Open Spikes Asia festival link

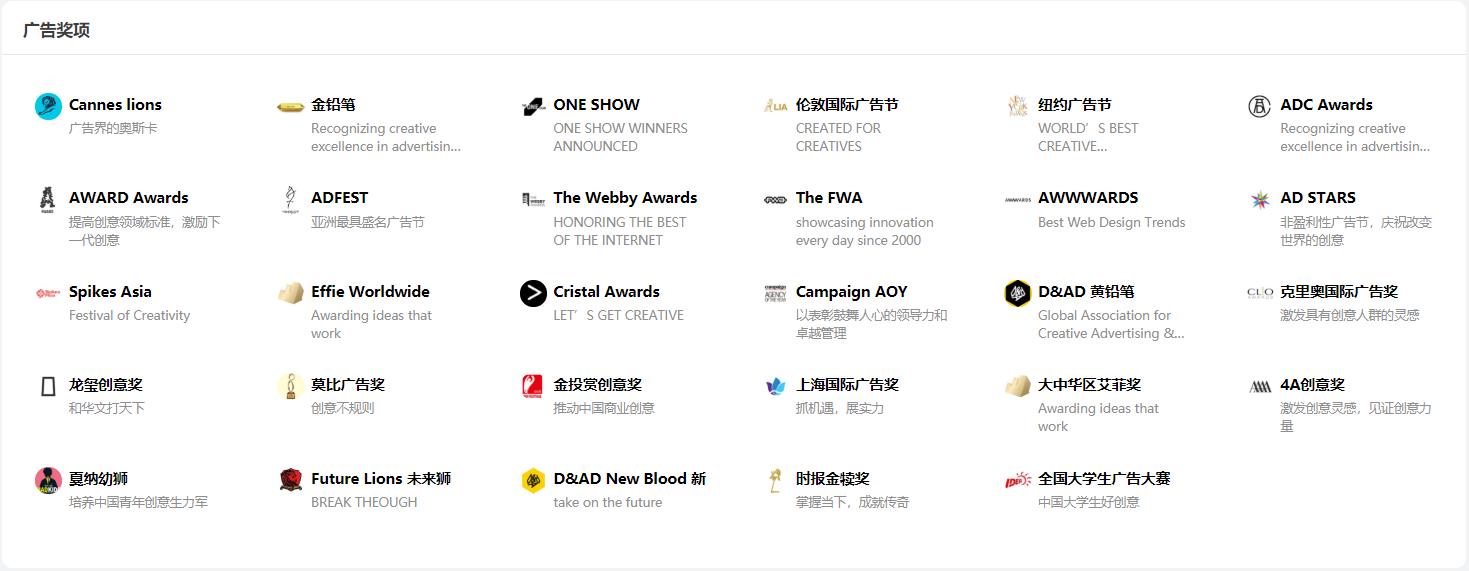click(x=110, y=292)
